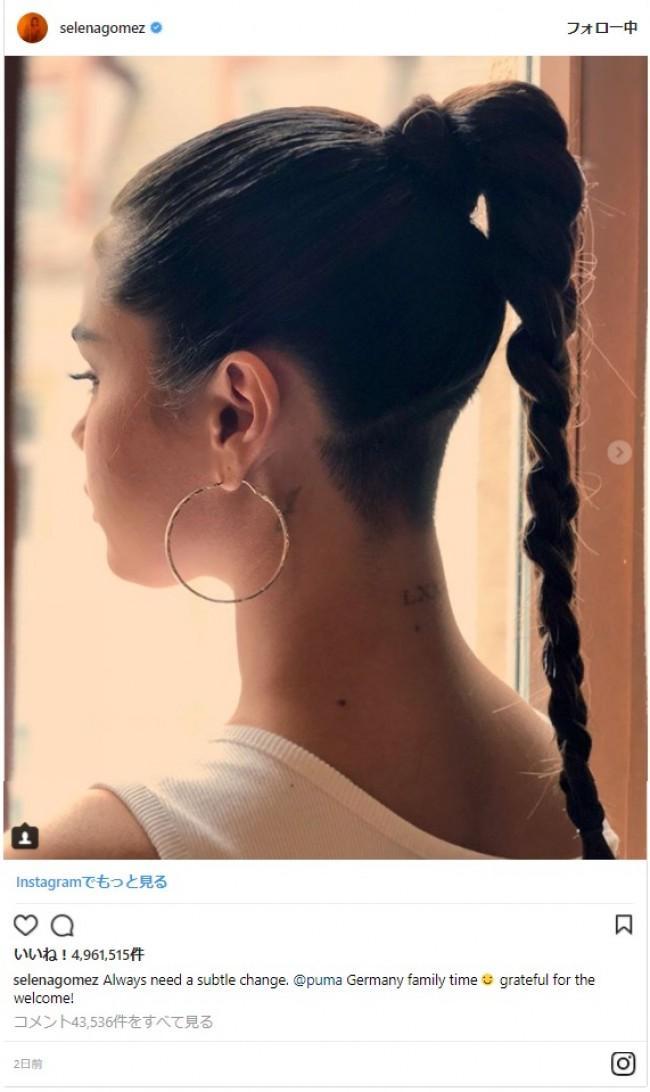
Task: View all 43,536 comments
Action: 113,1021
